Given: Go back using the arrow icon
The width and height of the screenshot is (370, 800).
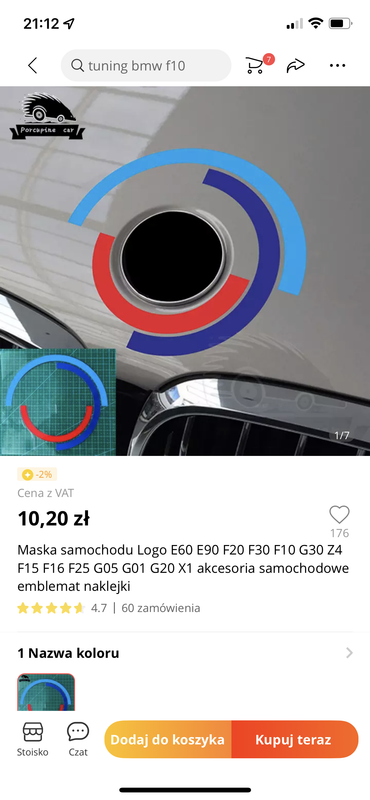Looking at the screenshot, I should pos(33,65).
